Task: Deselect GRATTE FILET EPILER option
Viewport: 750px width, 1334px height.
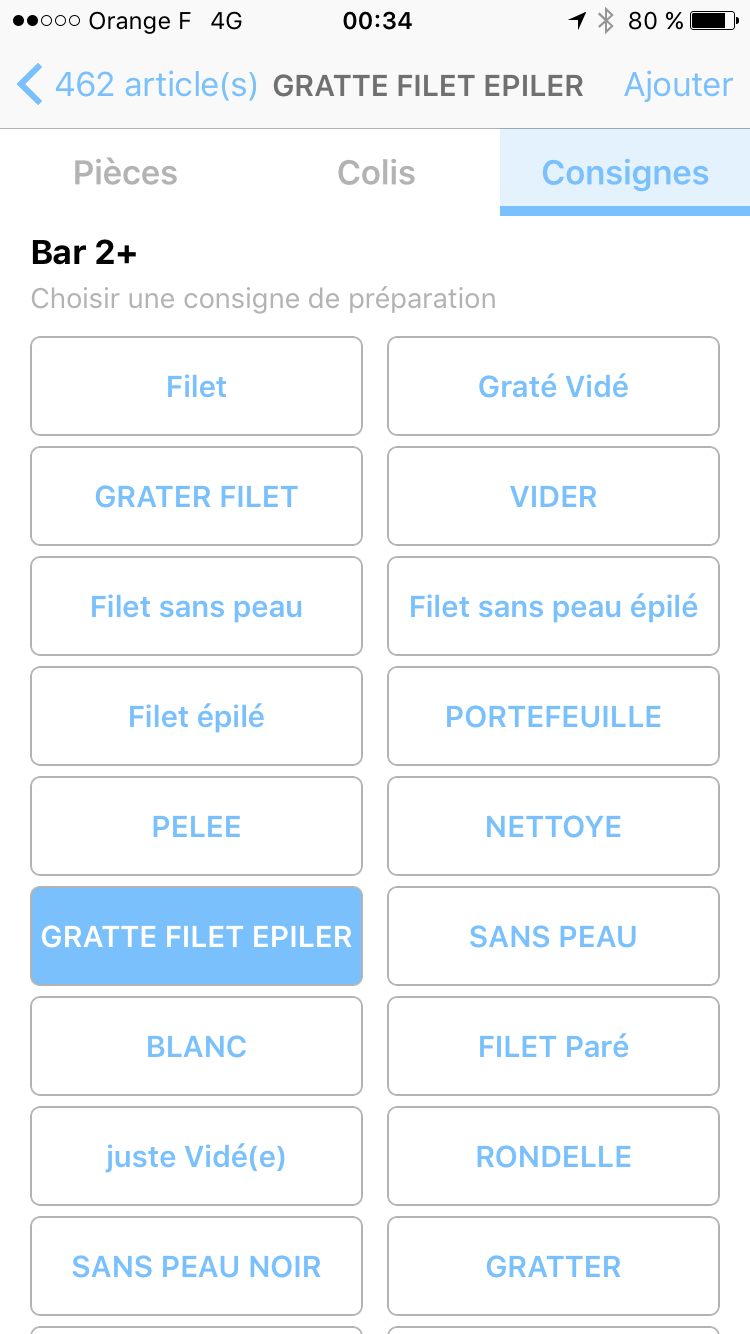Action: (x=196, y=936)
